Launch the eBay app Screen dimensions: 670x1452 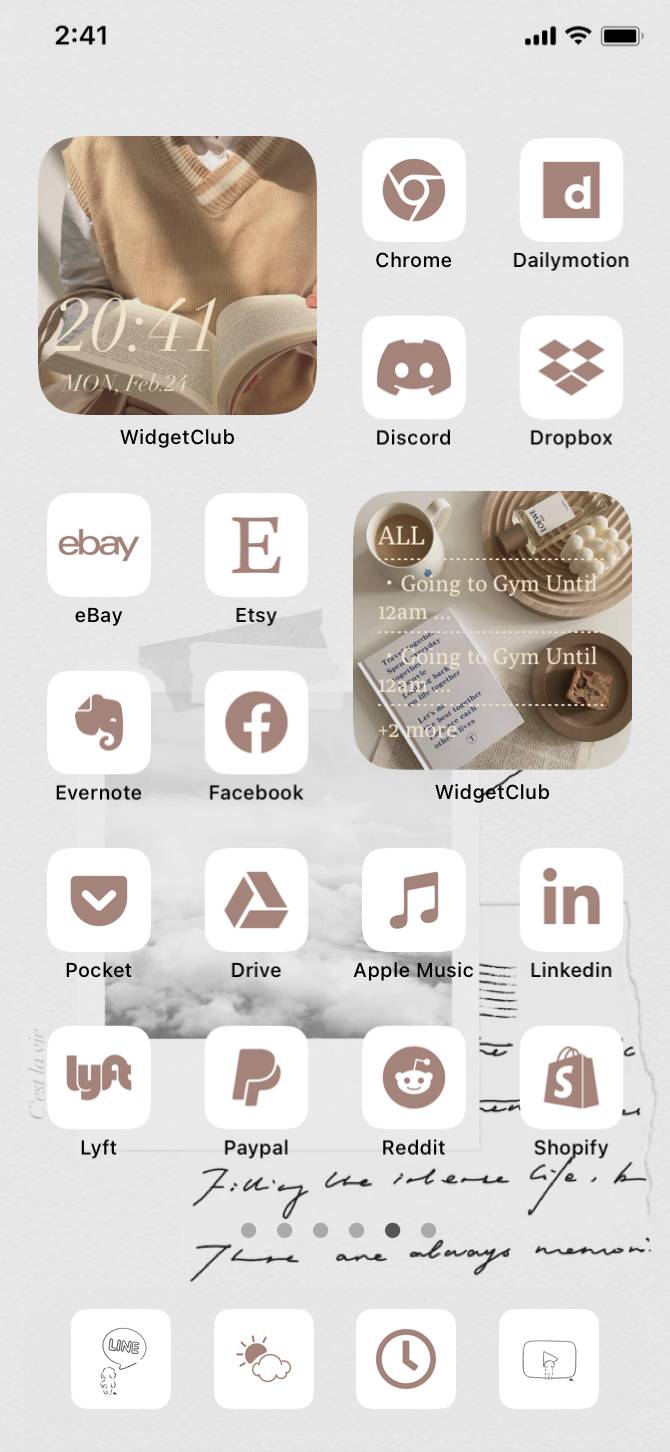point(98,545)
